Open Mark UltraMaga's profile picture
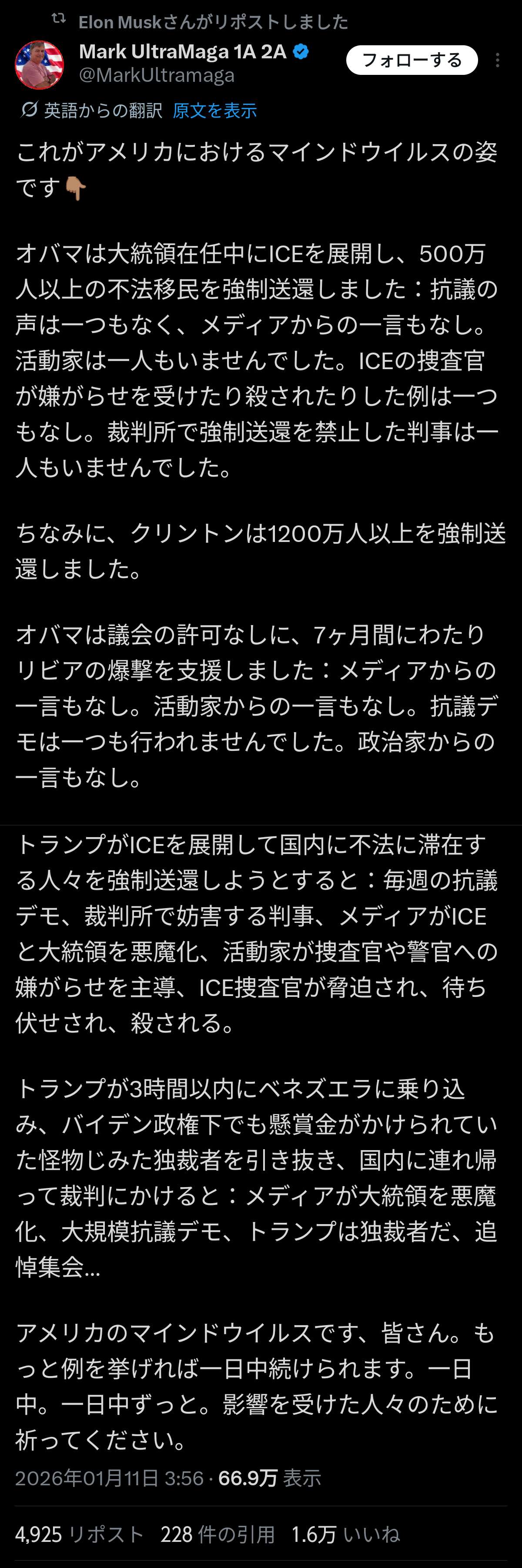522x1568 pixels. pyautogui.click(x=40, y=64)
